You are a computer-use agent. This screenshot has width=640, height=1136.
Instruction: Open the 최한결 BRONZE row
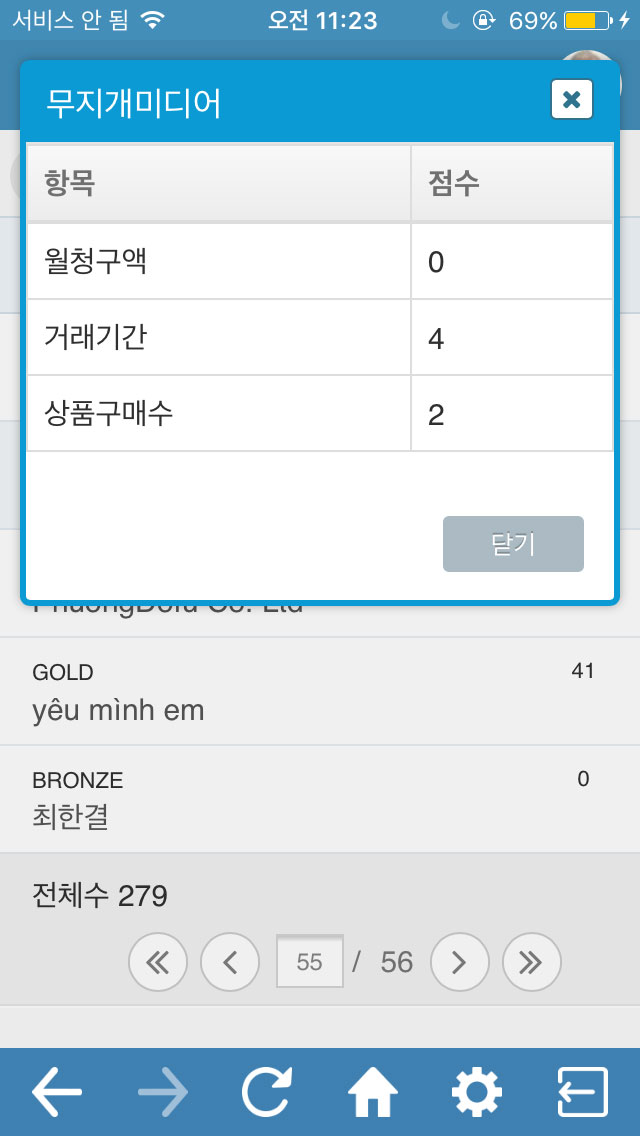point(320,799)
